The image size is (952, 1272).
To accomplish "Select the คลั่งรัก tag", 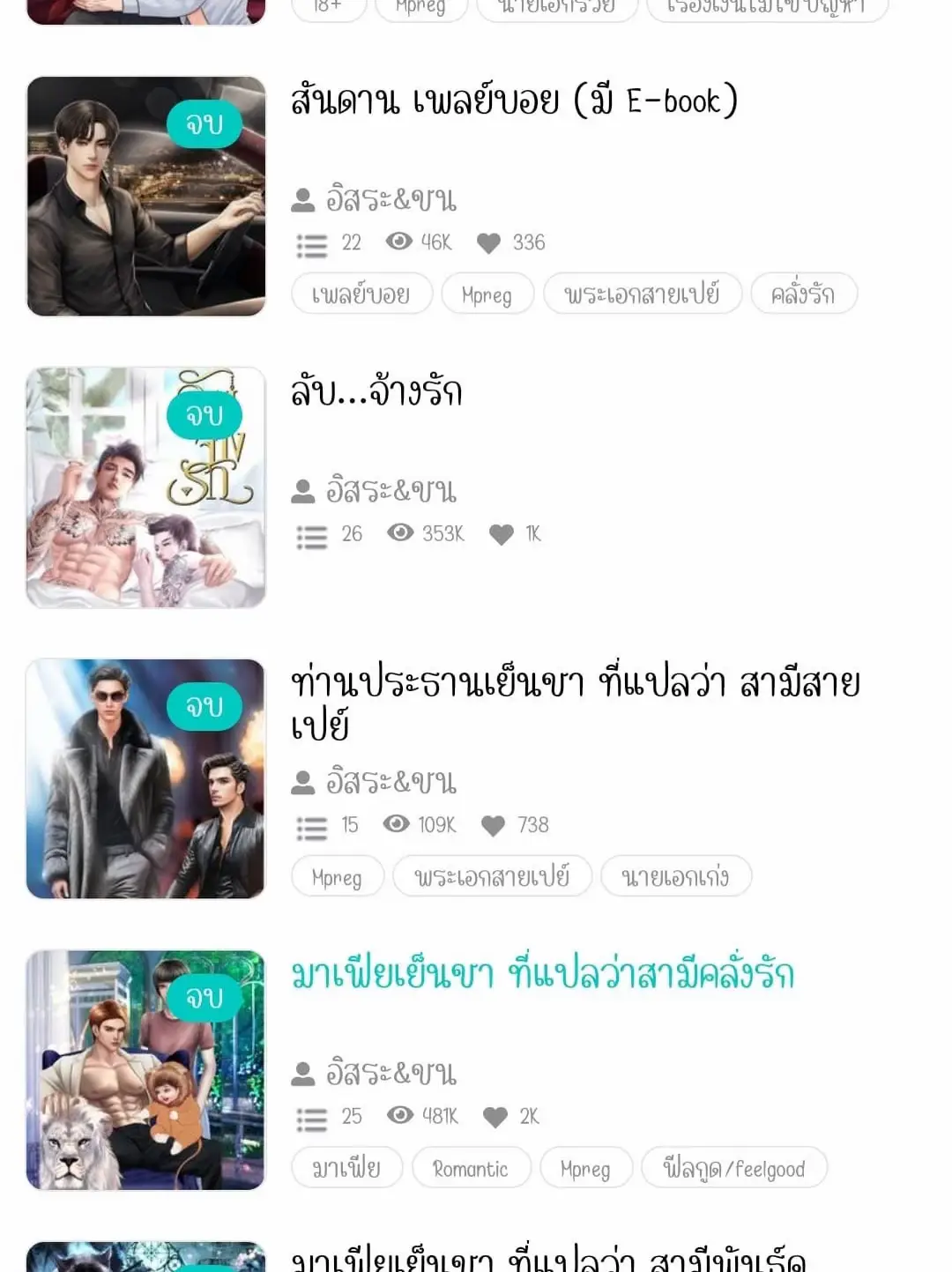I will (x=803, y=294).
